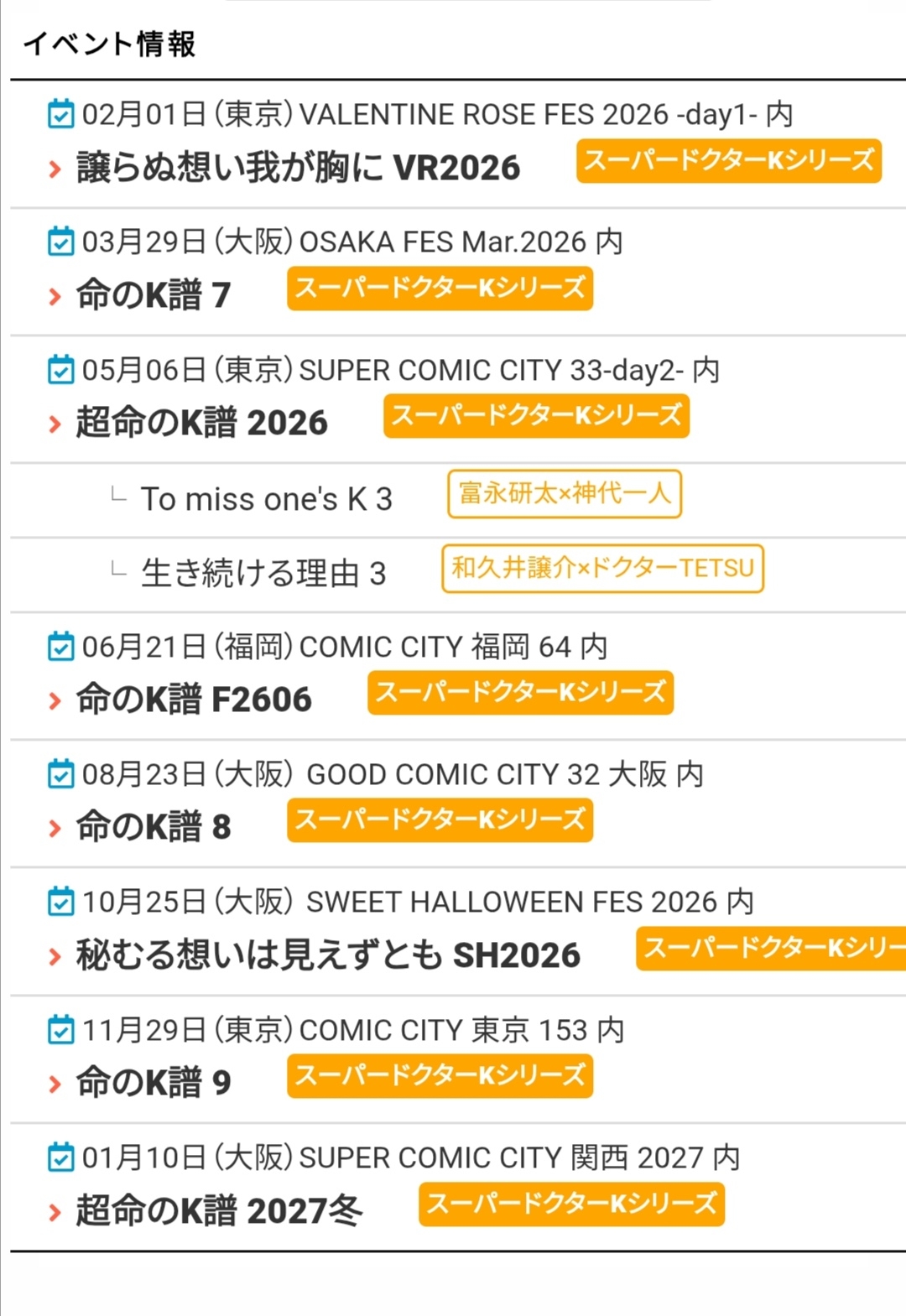Open the 命のK譜 8 event link
Viewport: 906px width, 1316px height.
pyautogui.click(x=154, y=827)
